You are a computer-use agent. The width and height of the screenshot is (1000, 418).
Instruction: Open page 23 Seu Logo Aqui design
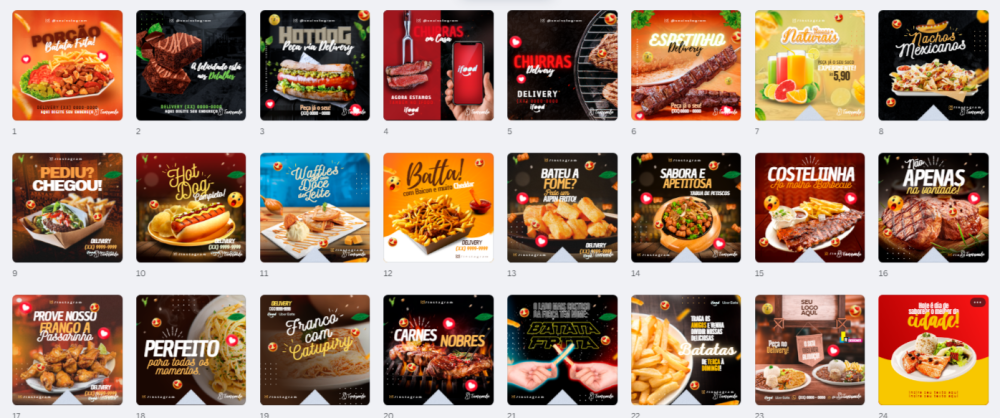[x=809, y=350]
